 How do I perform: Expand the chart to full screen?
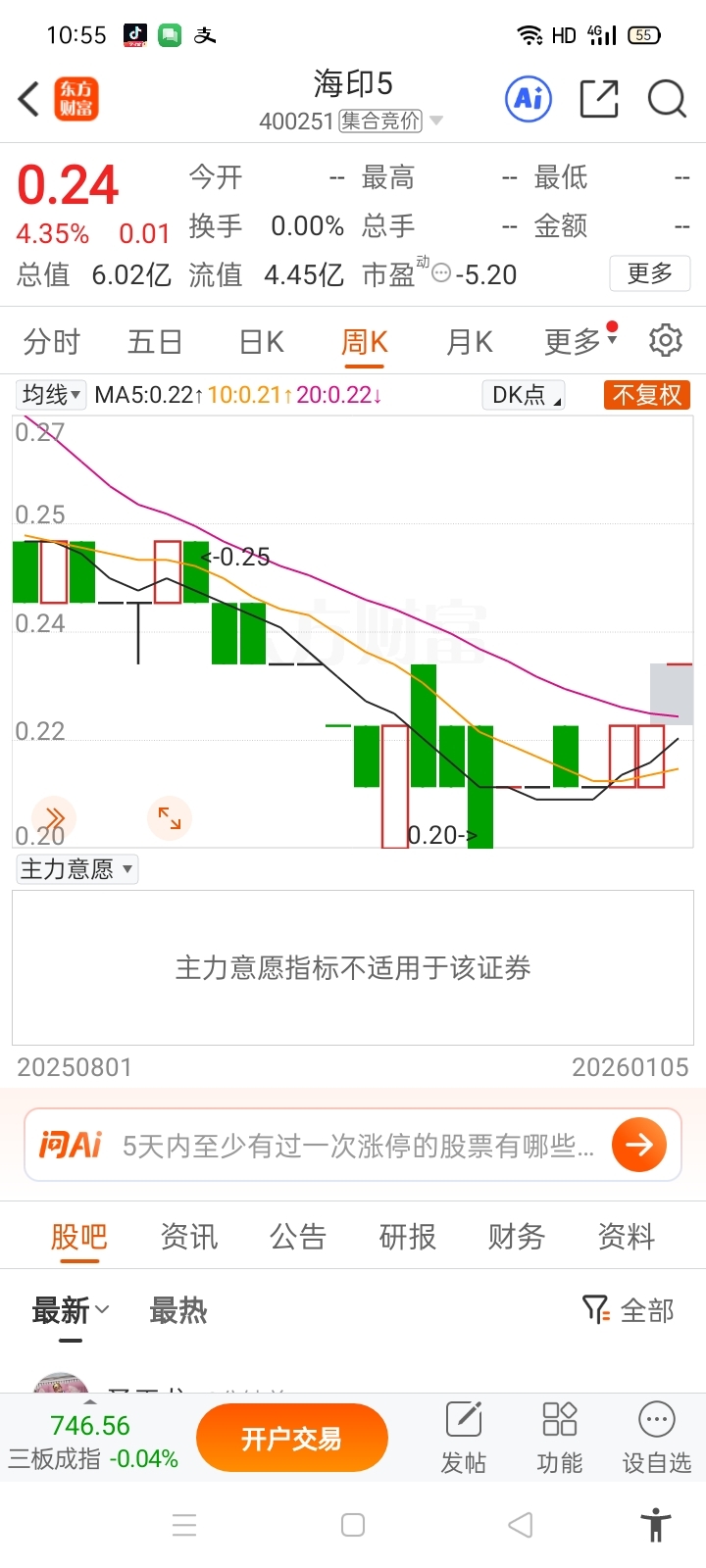[170, 818]
